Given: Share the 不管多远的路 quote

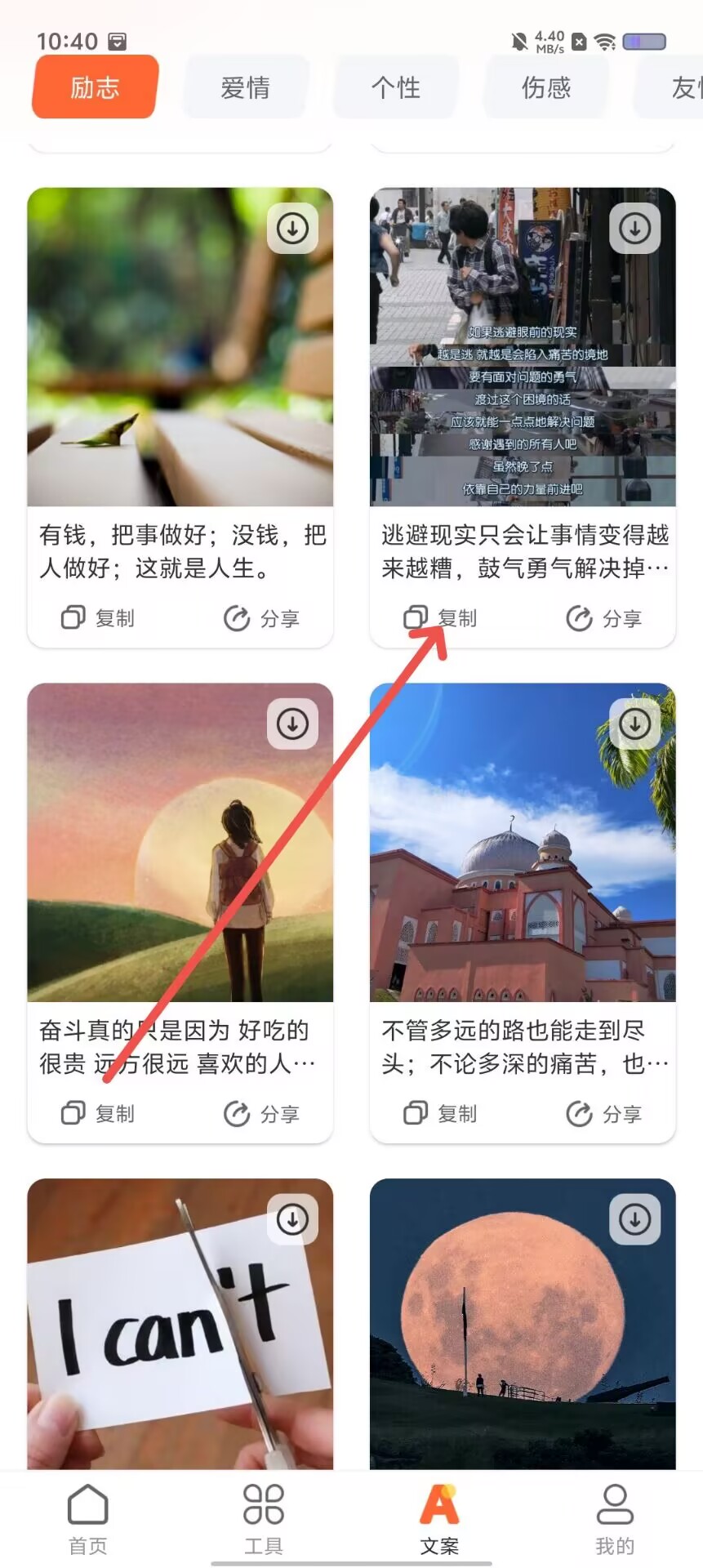Looking at the screenshot, I should pyautogui.click(x=605, y=1113).
